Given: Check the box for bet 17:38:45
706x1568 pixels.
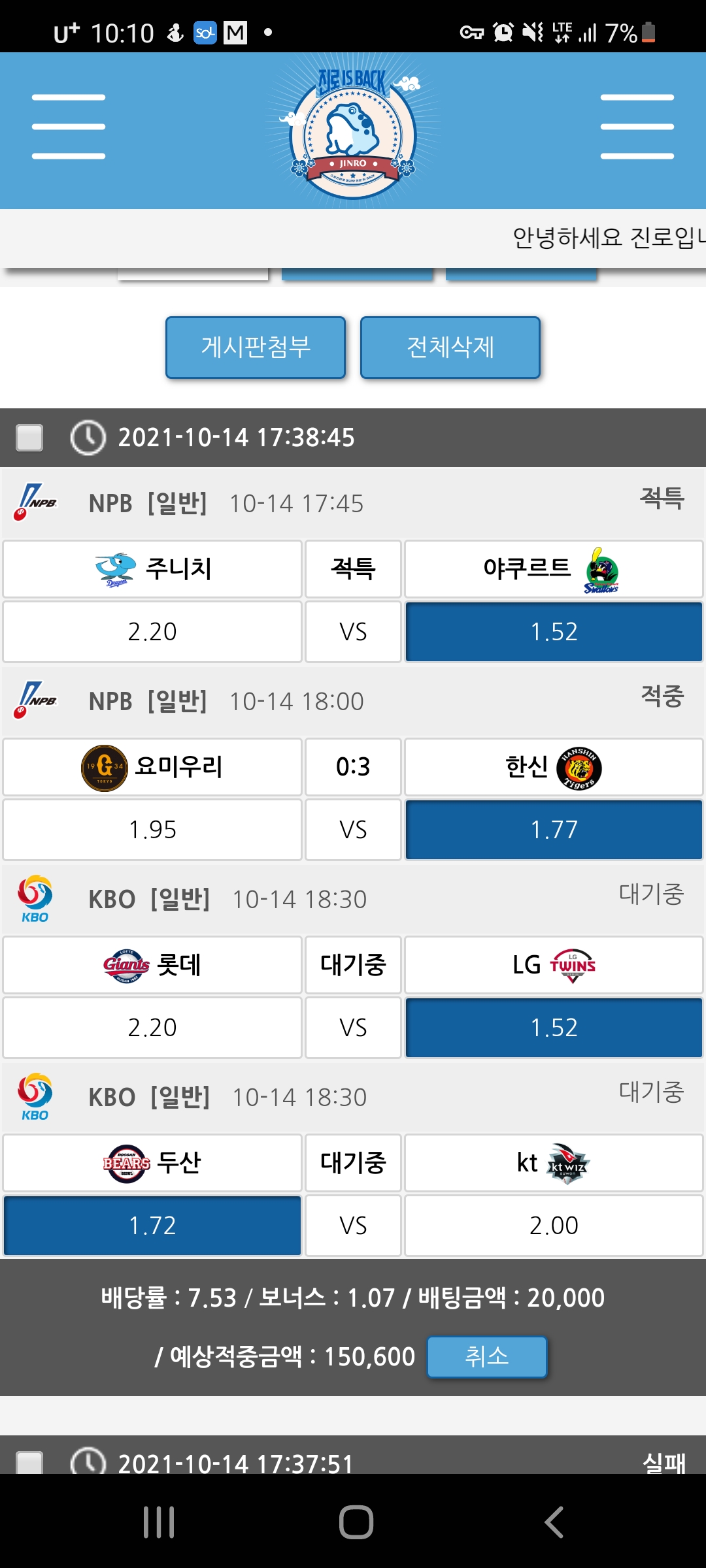Looking at the screenshot, I should 29,438.
